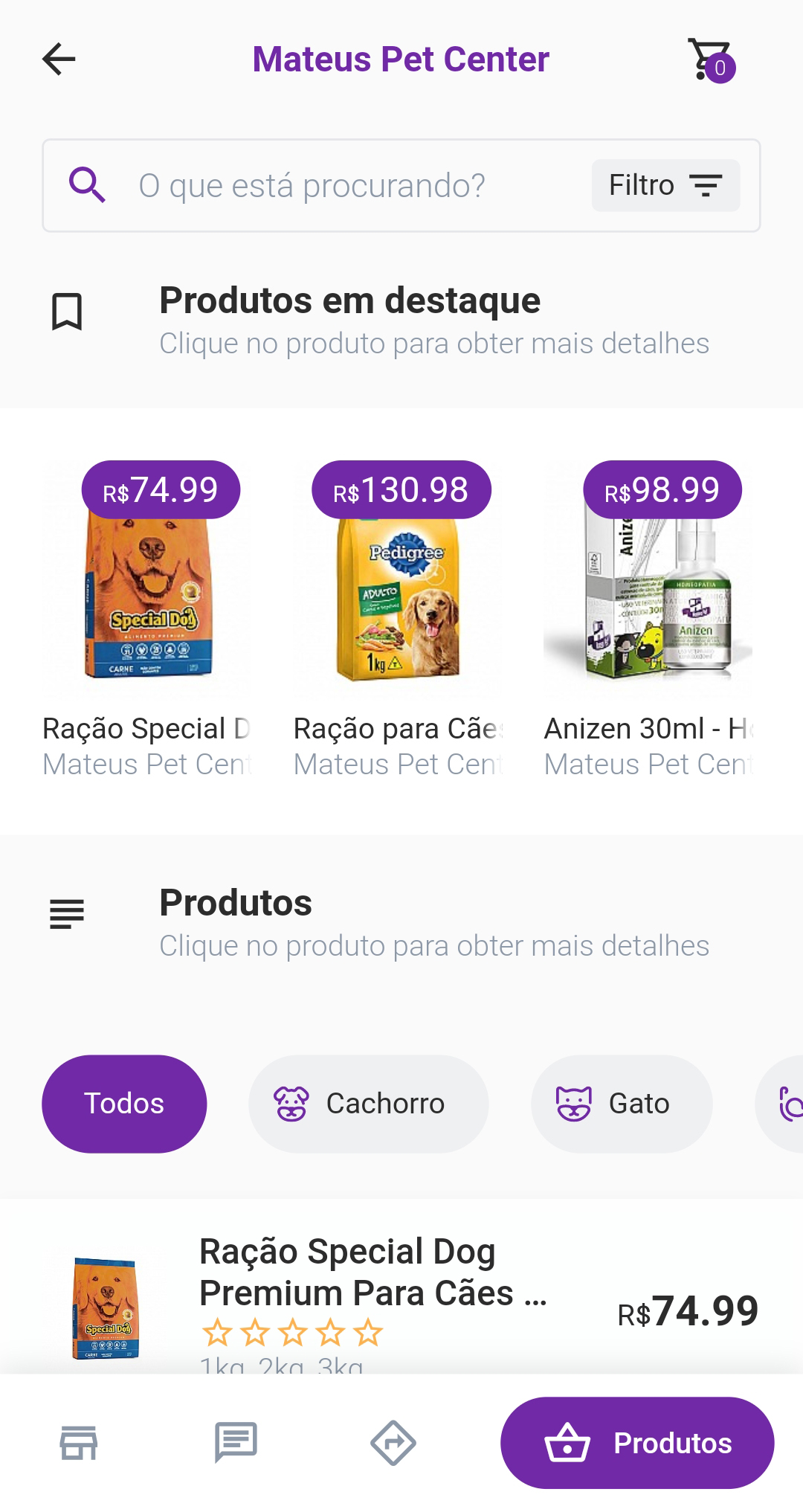Open the chat messages tab
The height and width of the screenshot is (1512, 803).
coord(236,1443)
